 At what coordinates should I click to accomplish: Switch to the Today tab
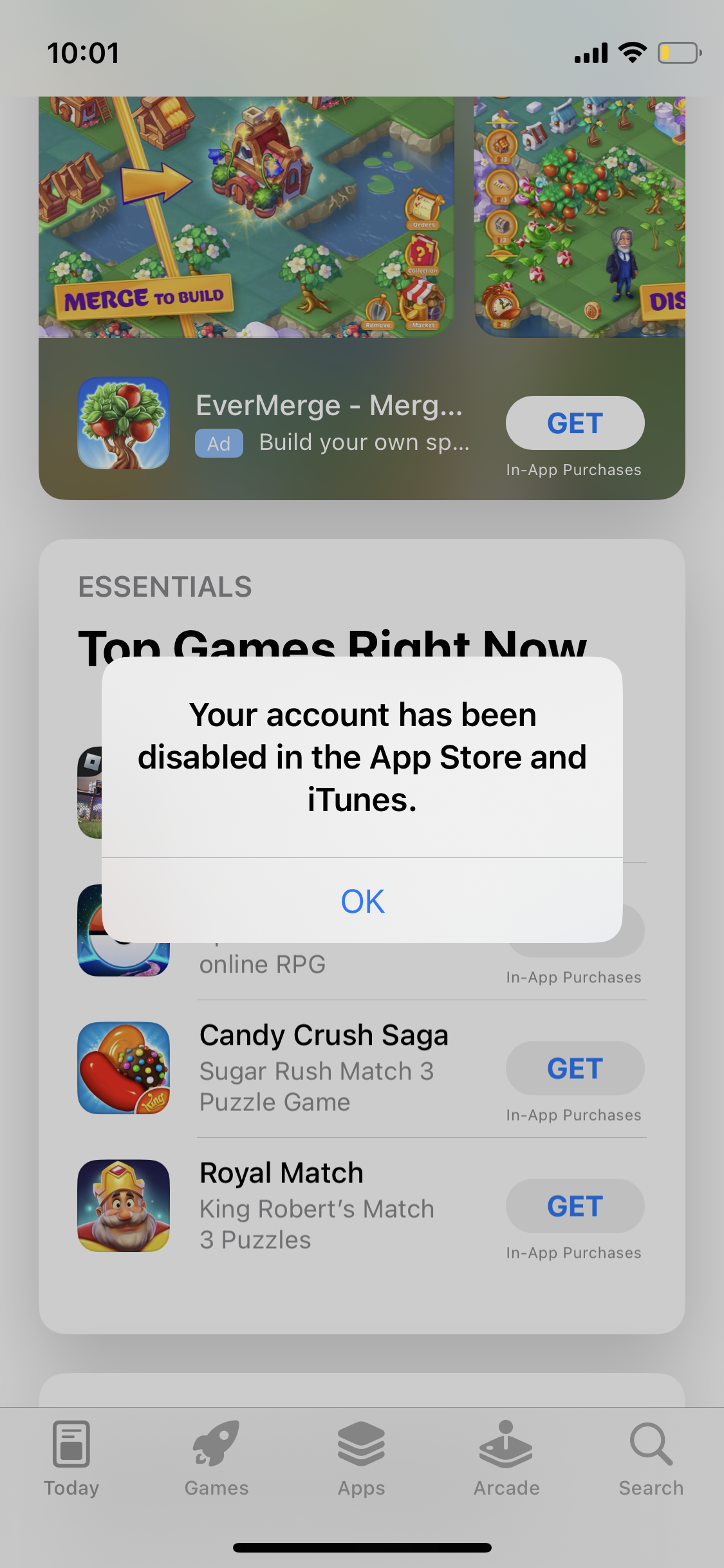(x=71, y=1459)
